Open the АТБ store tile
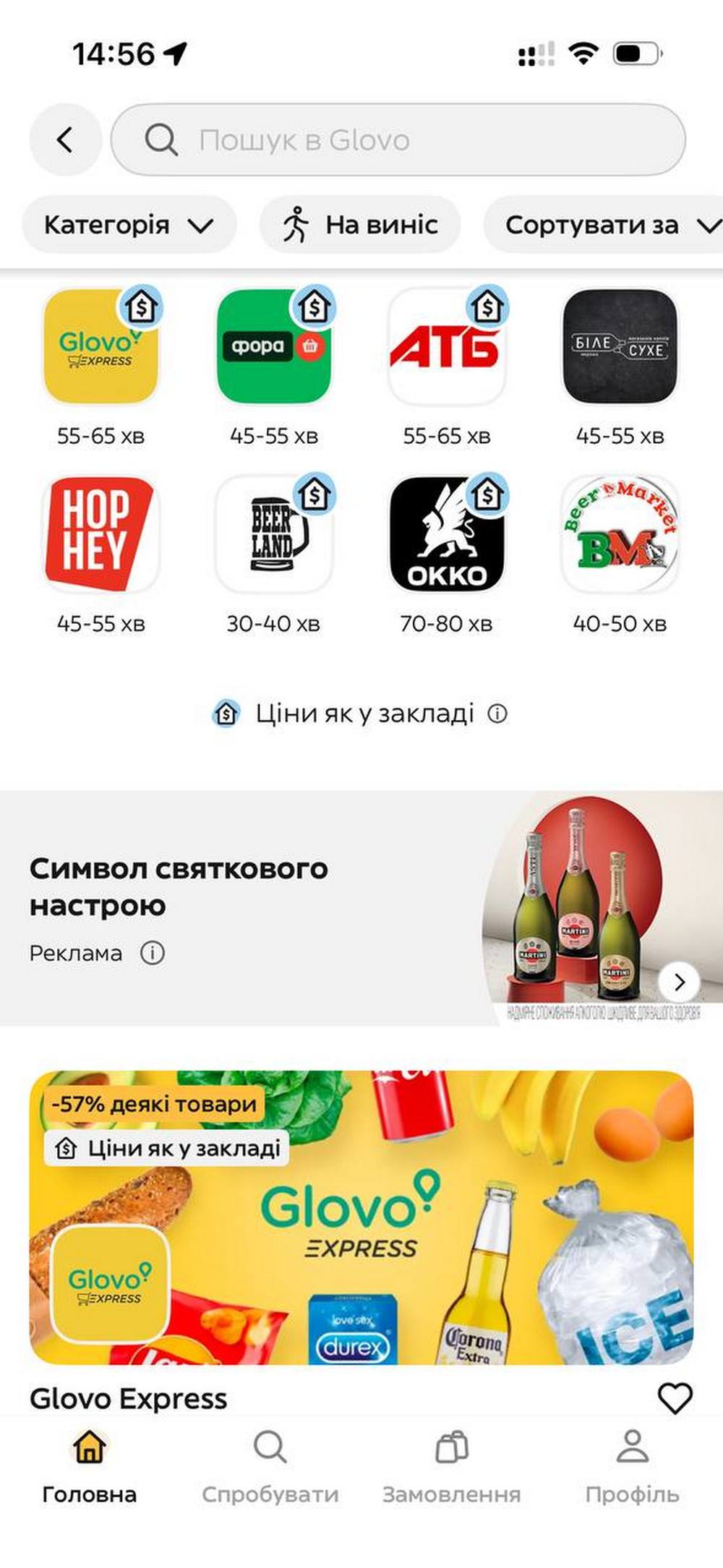Screen dimensions: 723x1568 (x=447, y=347)
